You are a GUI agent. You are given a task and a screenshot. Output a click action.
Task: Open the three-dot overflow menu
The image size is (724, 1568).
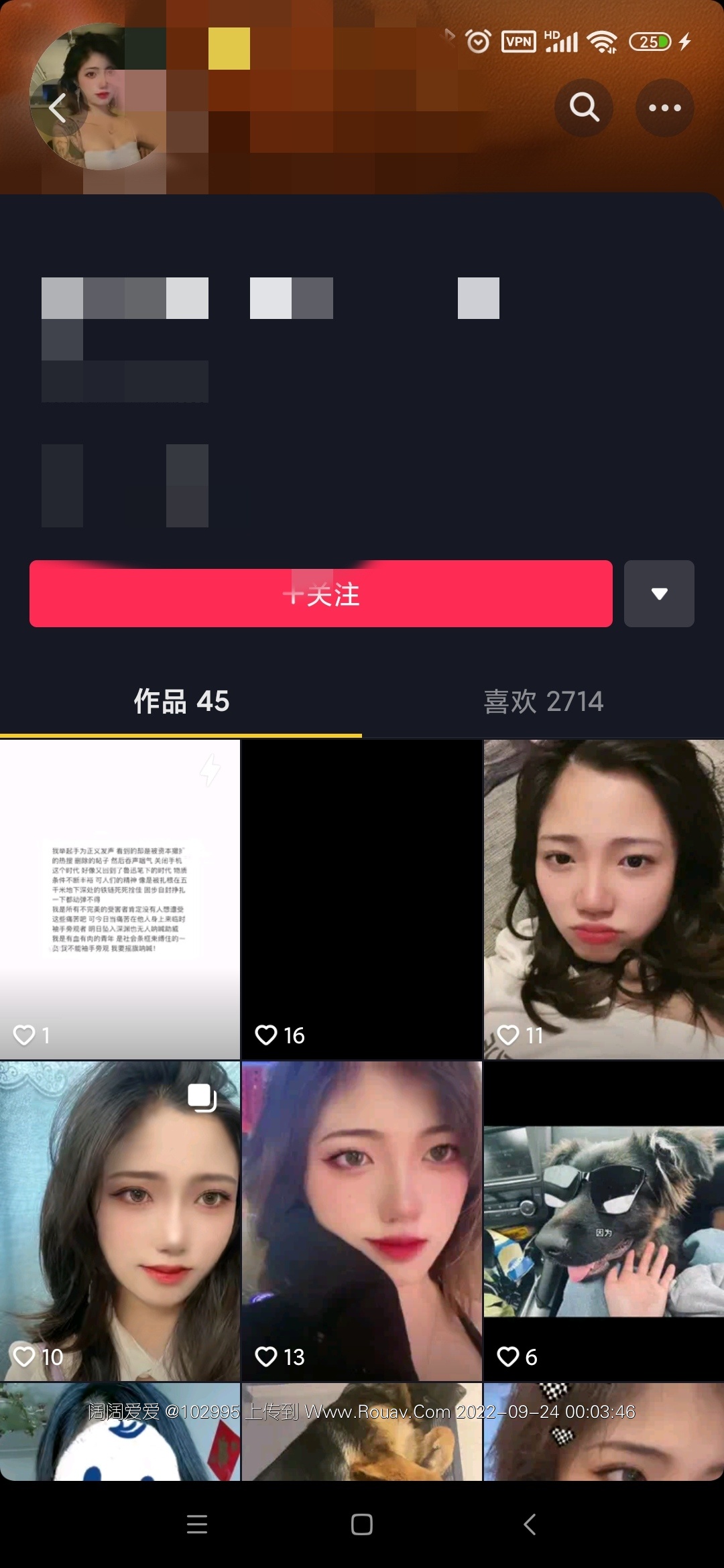(x=664, y=107)
